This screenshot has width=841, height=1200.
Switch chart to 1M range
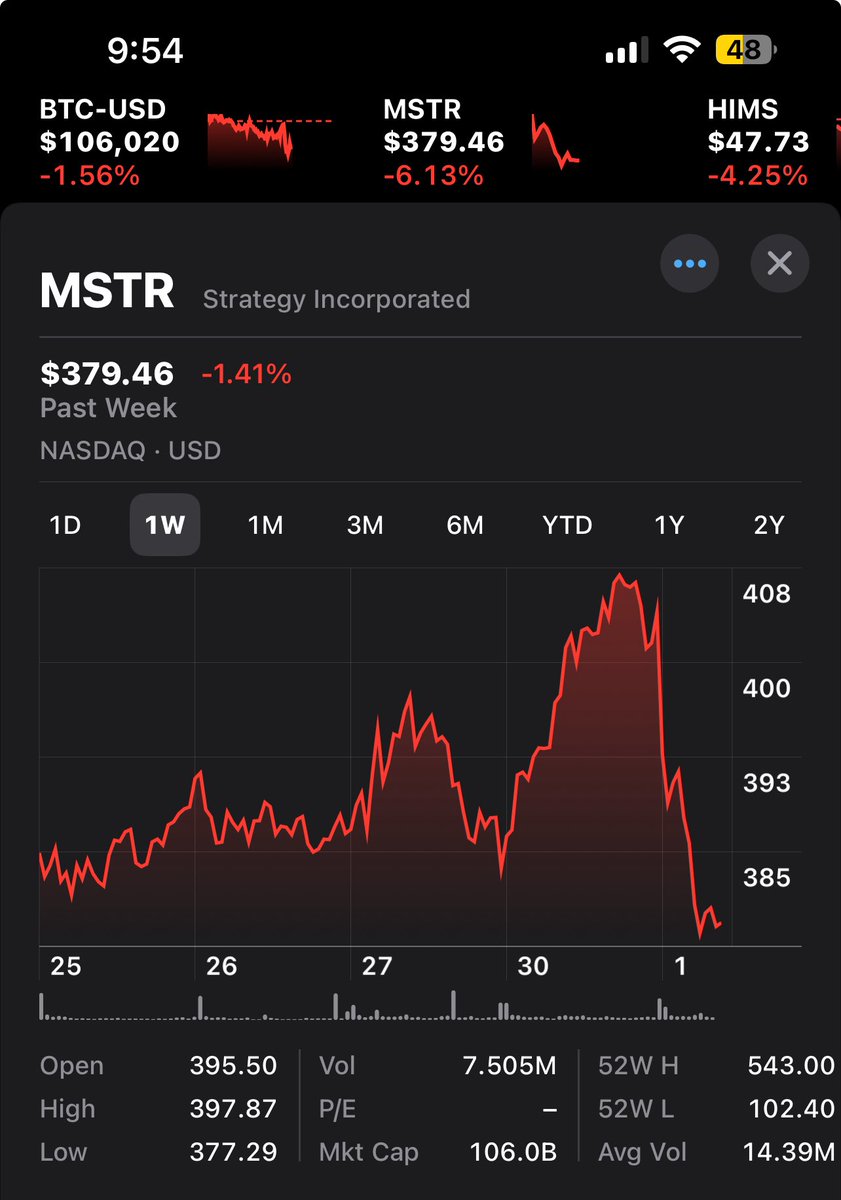pyautogui.click(x=265, y=525)
